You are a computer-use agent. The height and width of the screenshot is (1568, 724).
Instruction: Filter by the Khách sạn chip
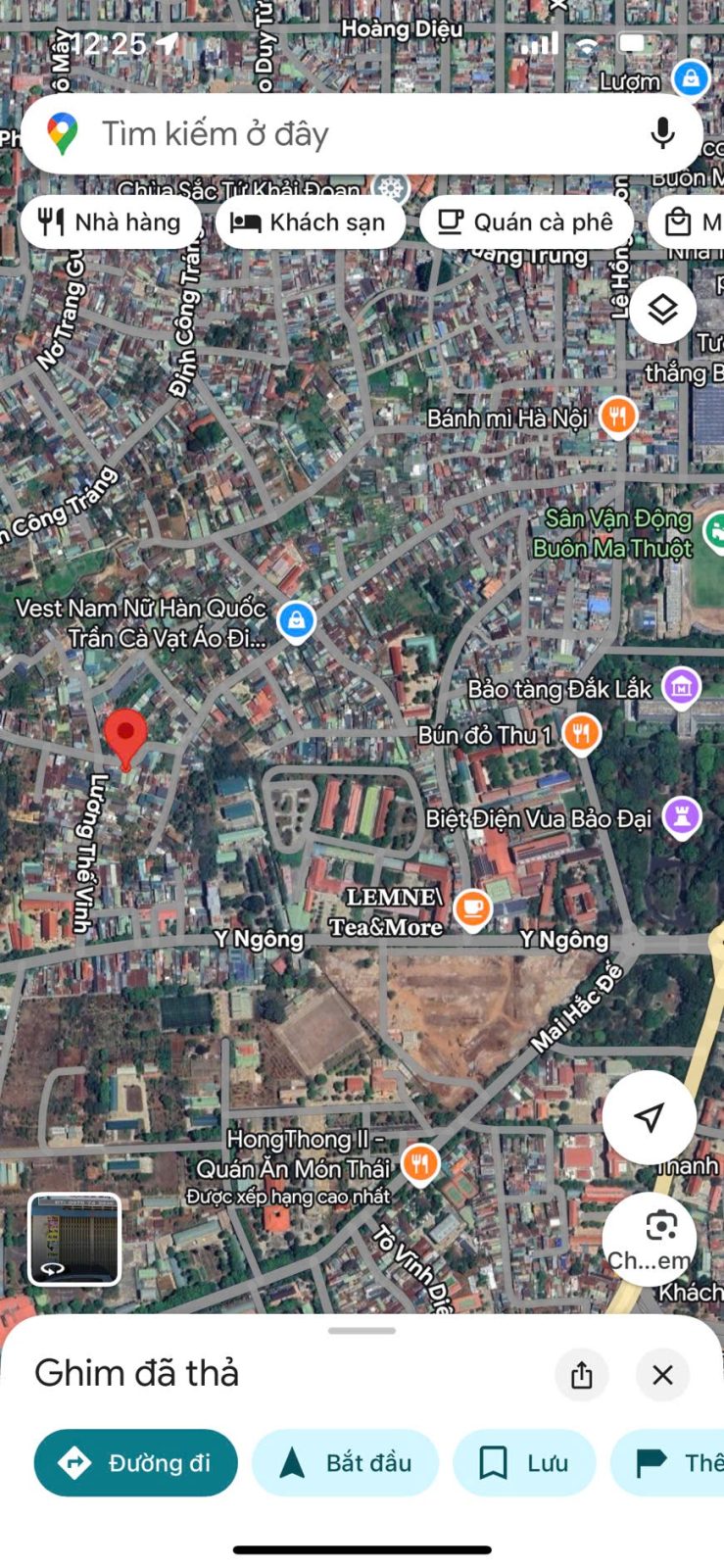coord(310,222)
